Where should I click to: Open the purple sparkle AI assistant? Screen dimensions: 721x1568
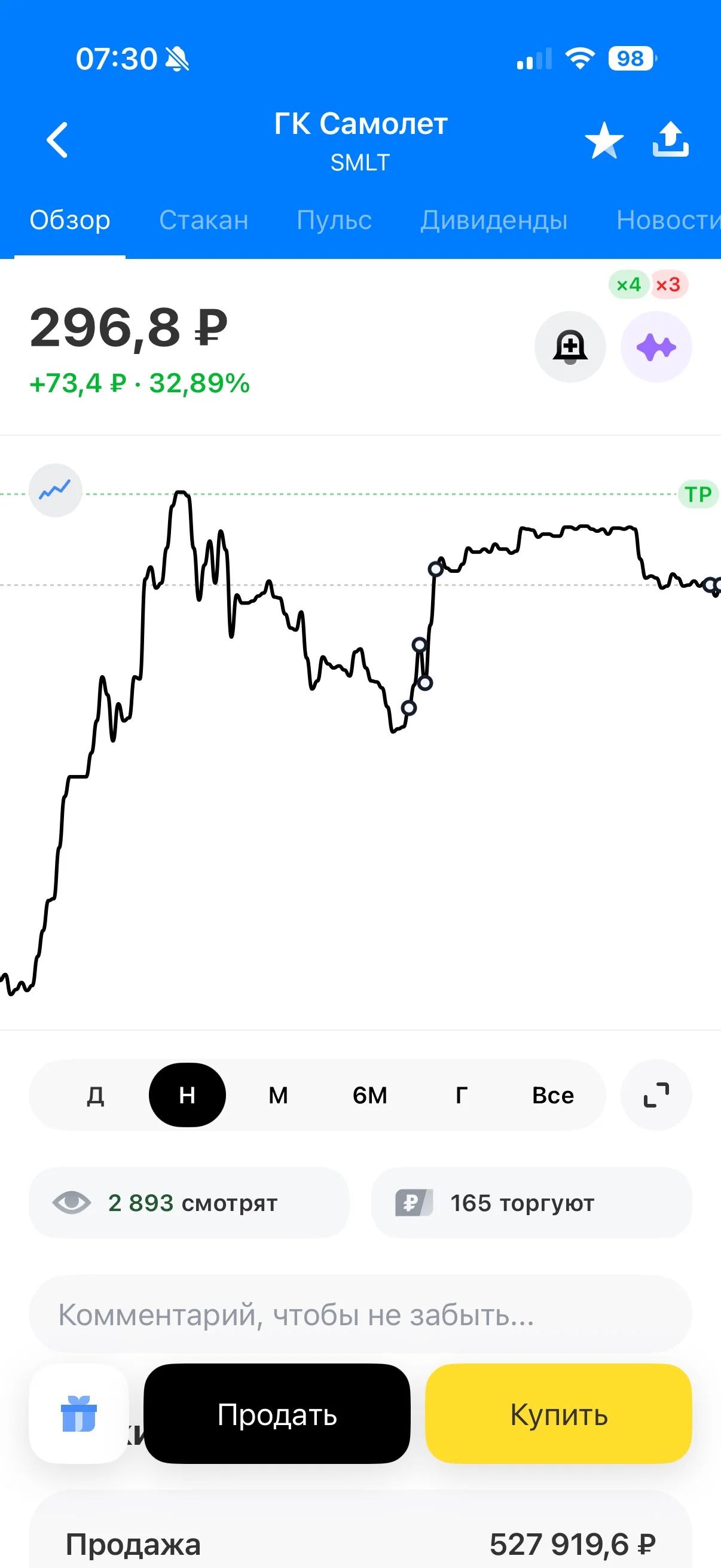point(656,347)
